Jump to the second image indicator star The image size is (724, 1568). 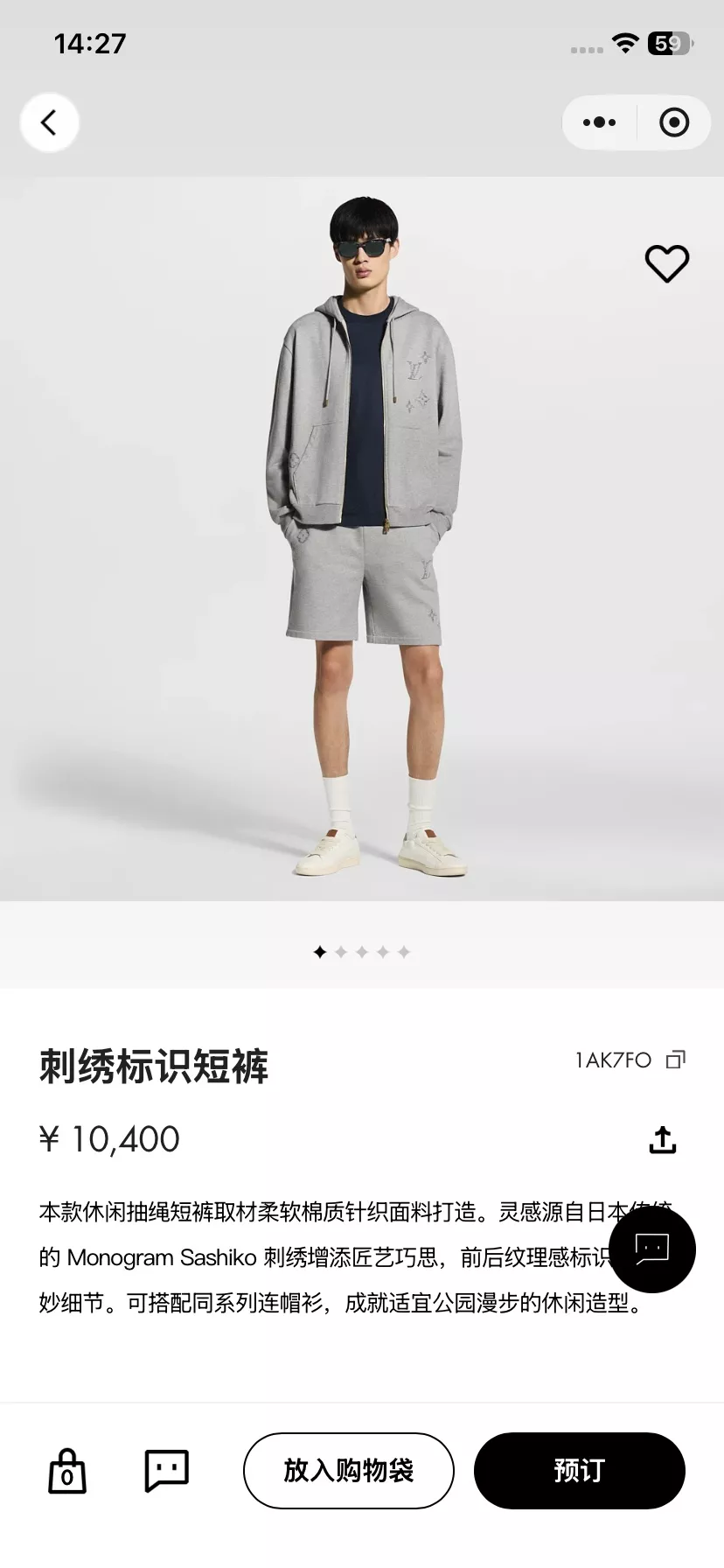click(341, 952)
